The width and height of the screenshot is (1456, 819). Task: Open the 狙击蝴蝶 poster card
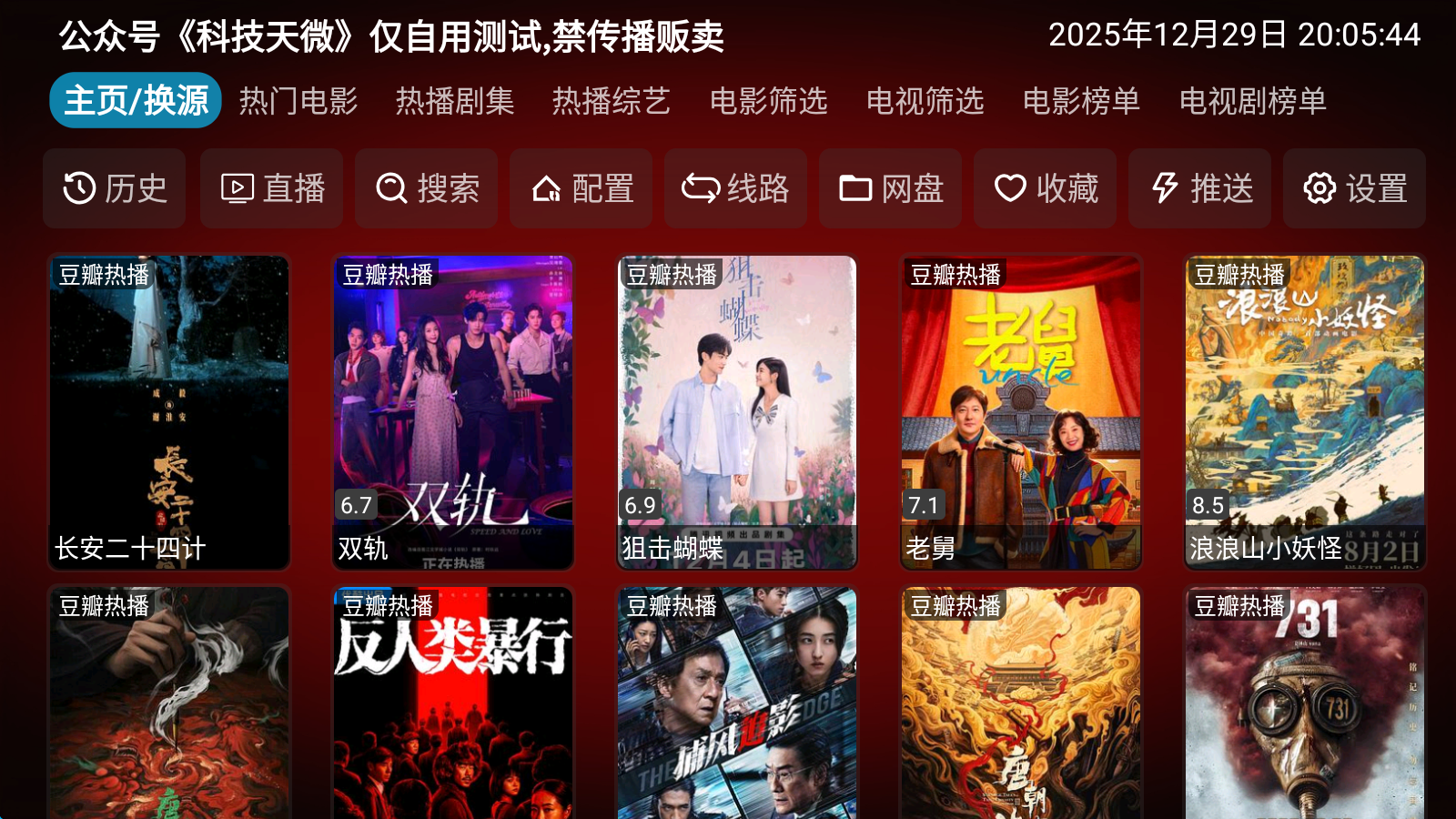(x=737, y=412)
